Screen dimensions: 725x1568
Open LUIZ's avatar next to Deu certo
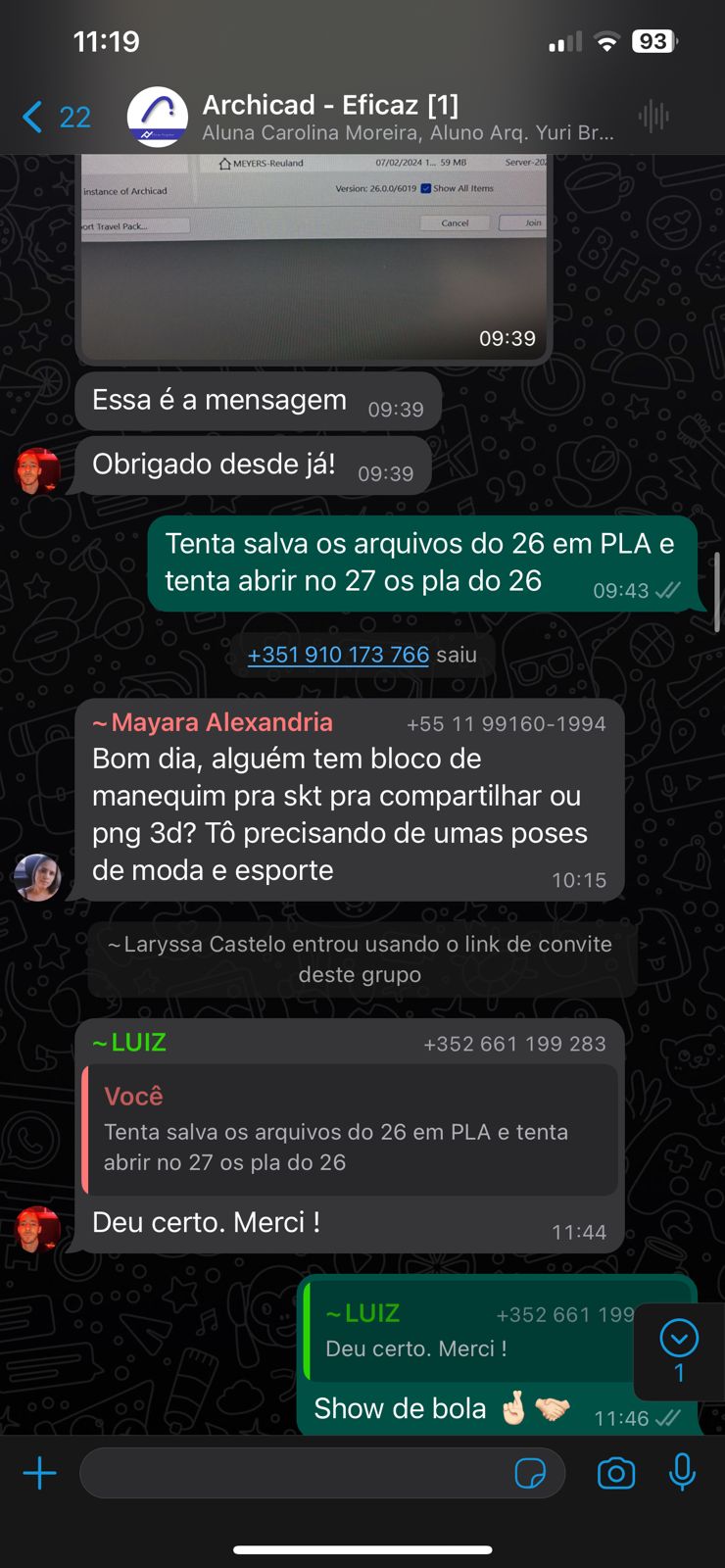[x=37, y=1230]
